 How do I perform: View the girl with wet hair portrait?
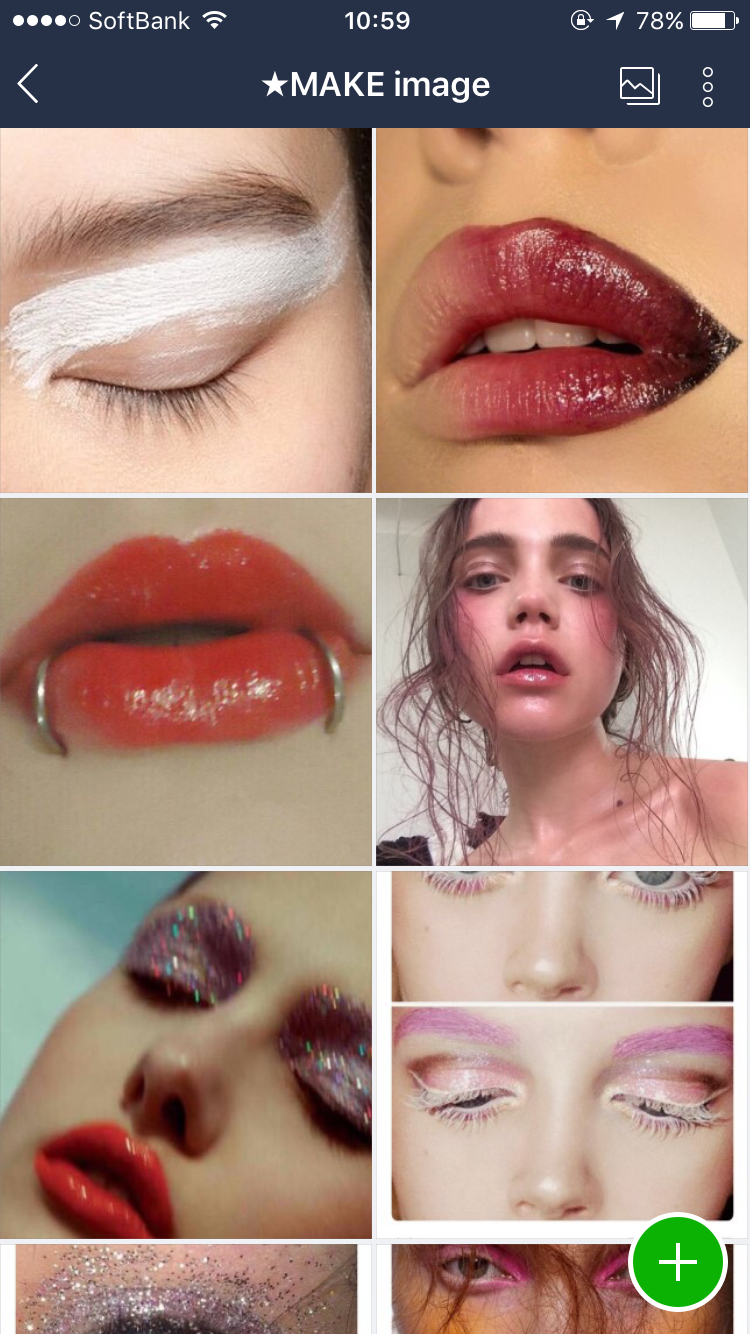[x=562, y=682]
